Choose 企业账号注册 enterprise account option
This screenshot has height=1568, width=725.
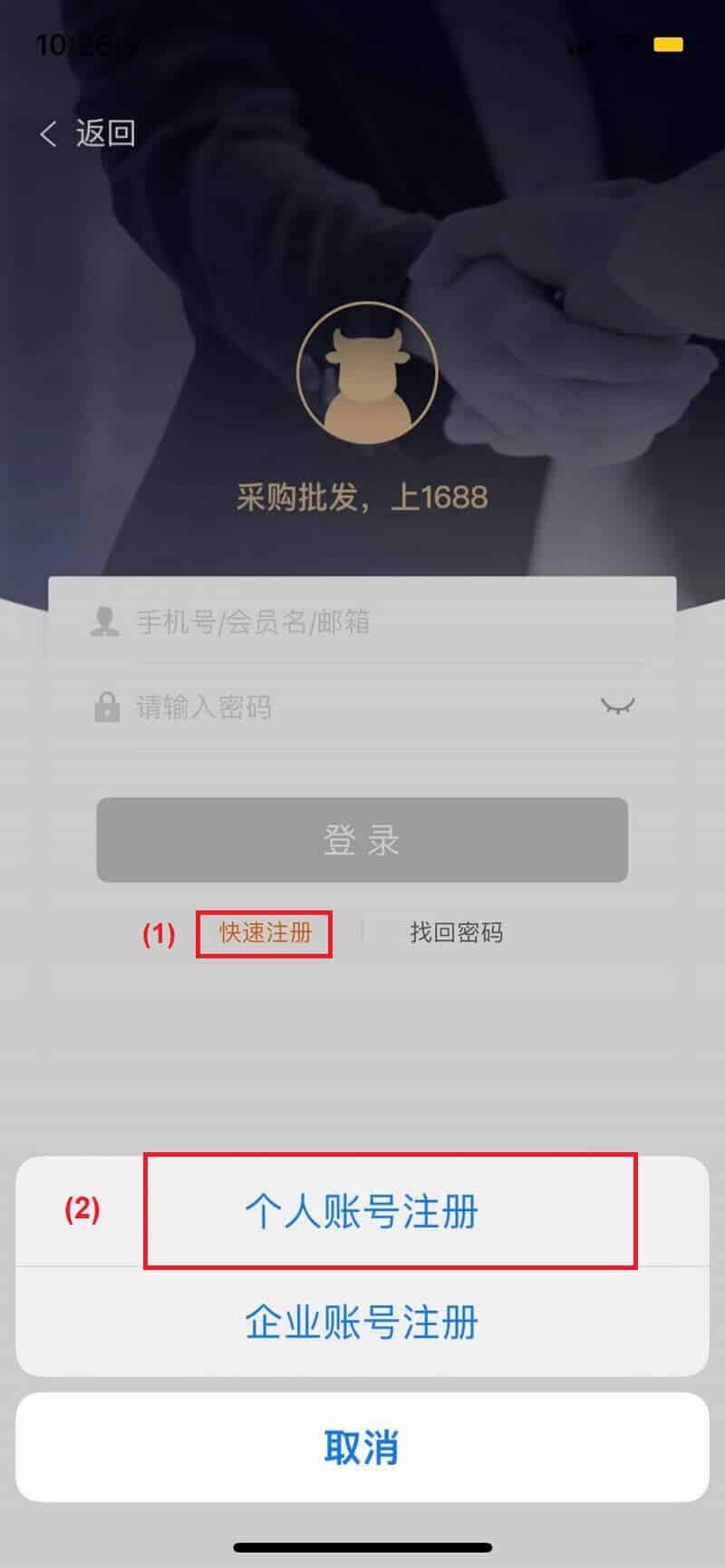[362, 1323]
